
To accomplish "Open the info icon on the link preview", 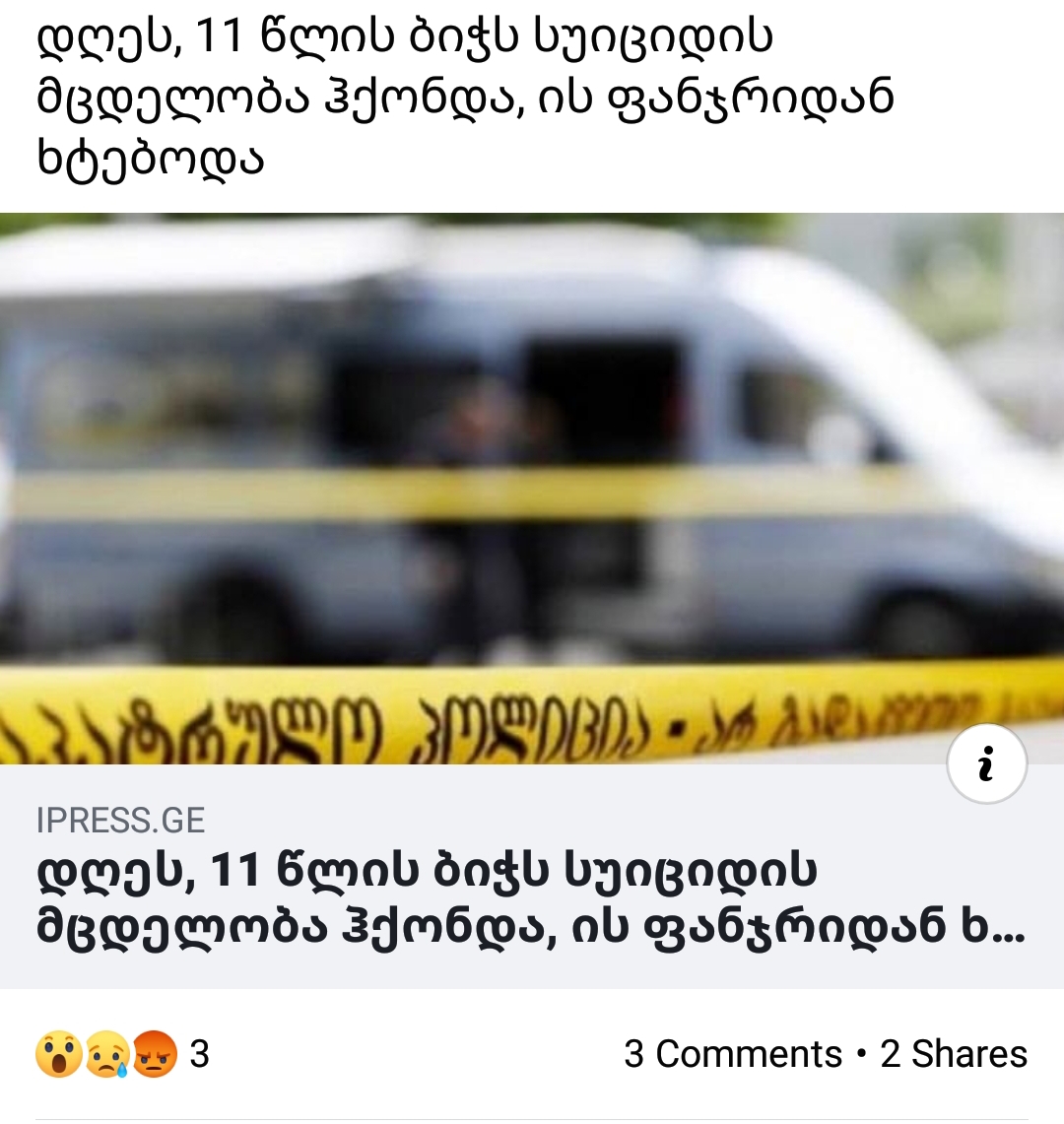I will 986,763.
